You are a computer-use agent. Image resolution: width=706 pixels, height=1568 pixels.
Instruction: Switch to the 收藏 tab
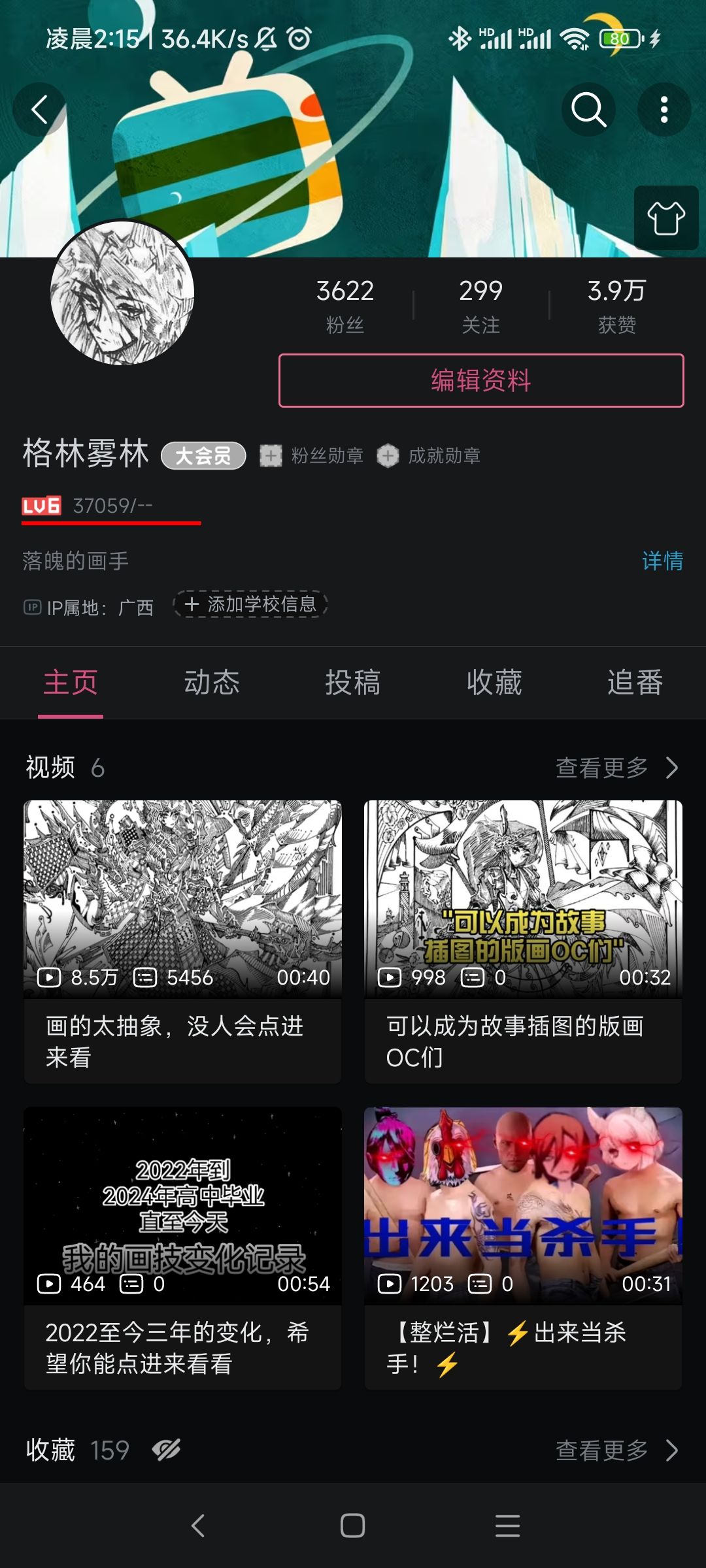coord(494,683)
